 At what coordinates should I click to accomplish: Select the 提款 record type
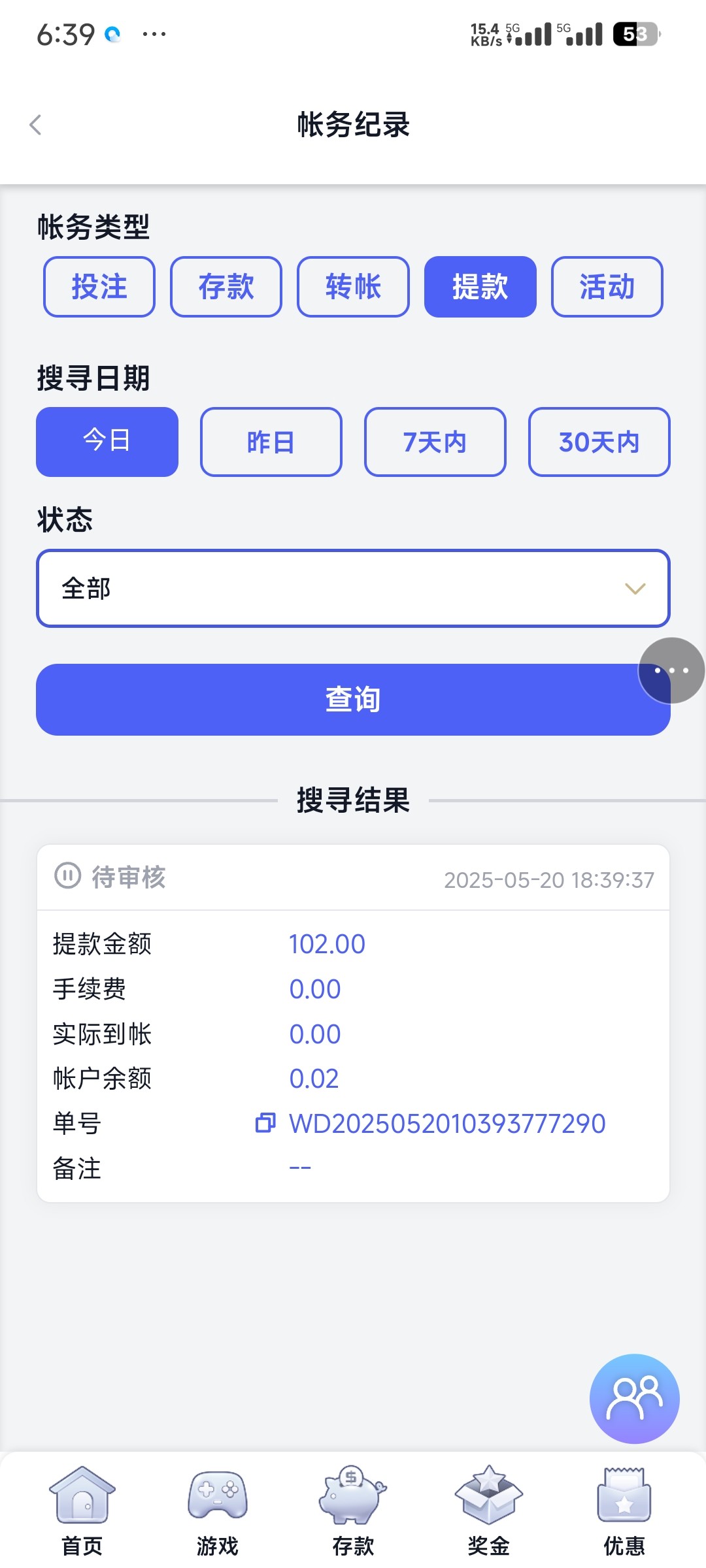(x=480, y=287)
